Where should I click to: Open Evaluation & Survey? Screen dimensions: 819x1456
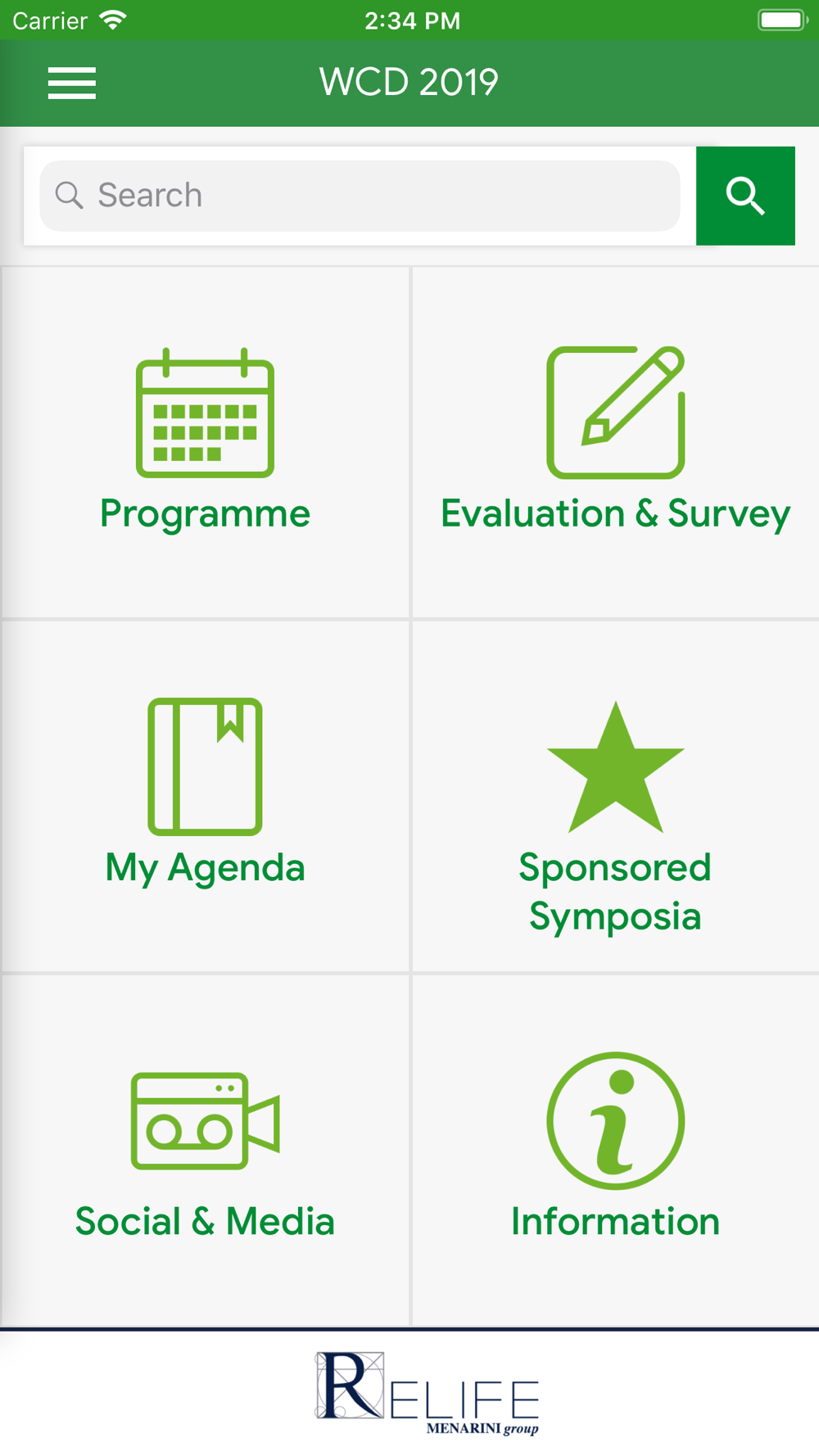[616, 442]
